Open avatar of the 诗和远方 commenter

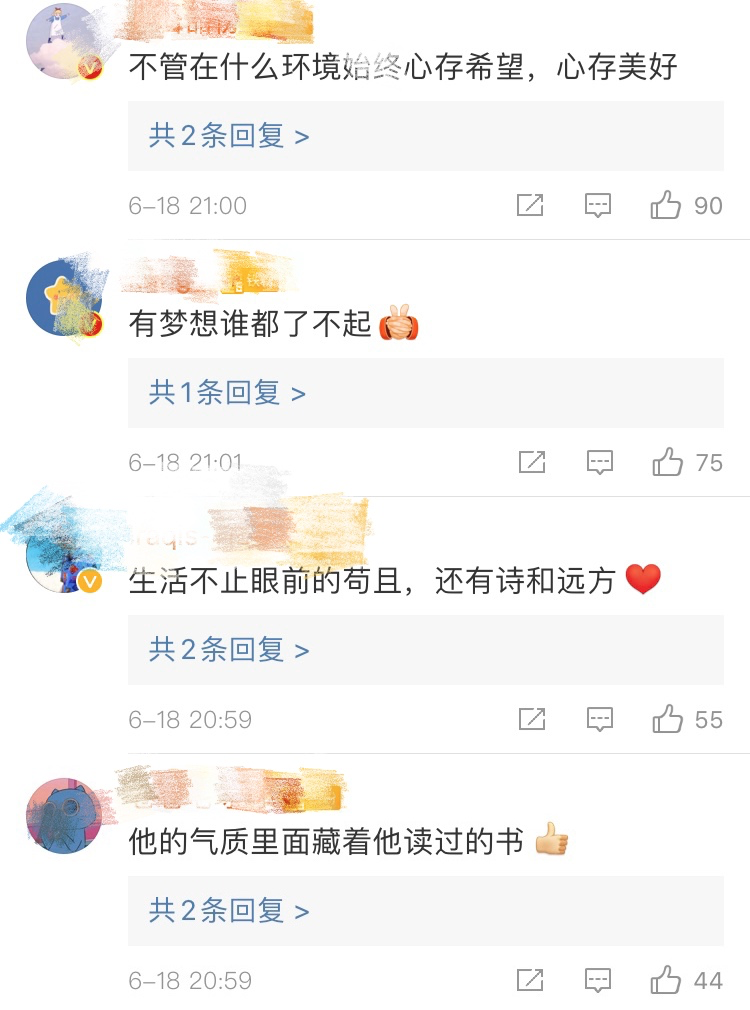tap(64, 555)
